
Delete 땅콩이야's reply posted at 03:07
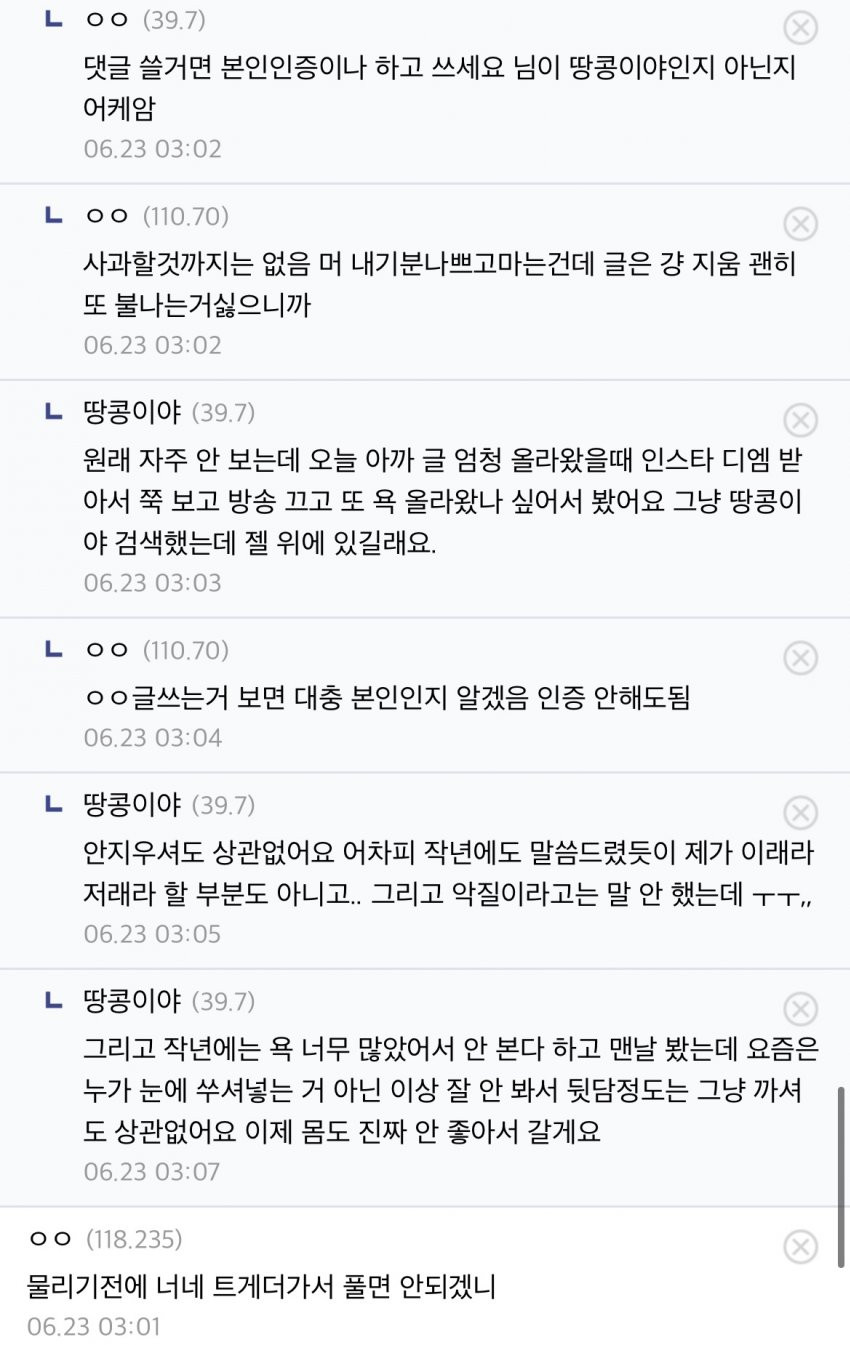tap(800, 1010)
